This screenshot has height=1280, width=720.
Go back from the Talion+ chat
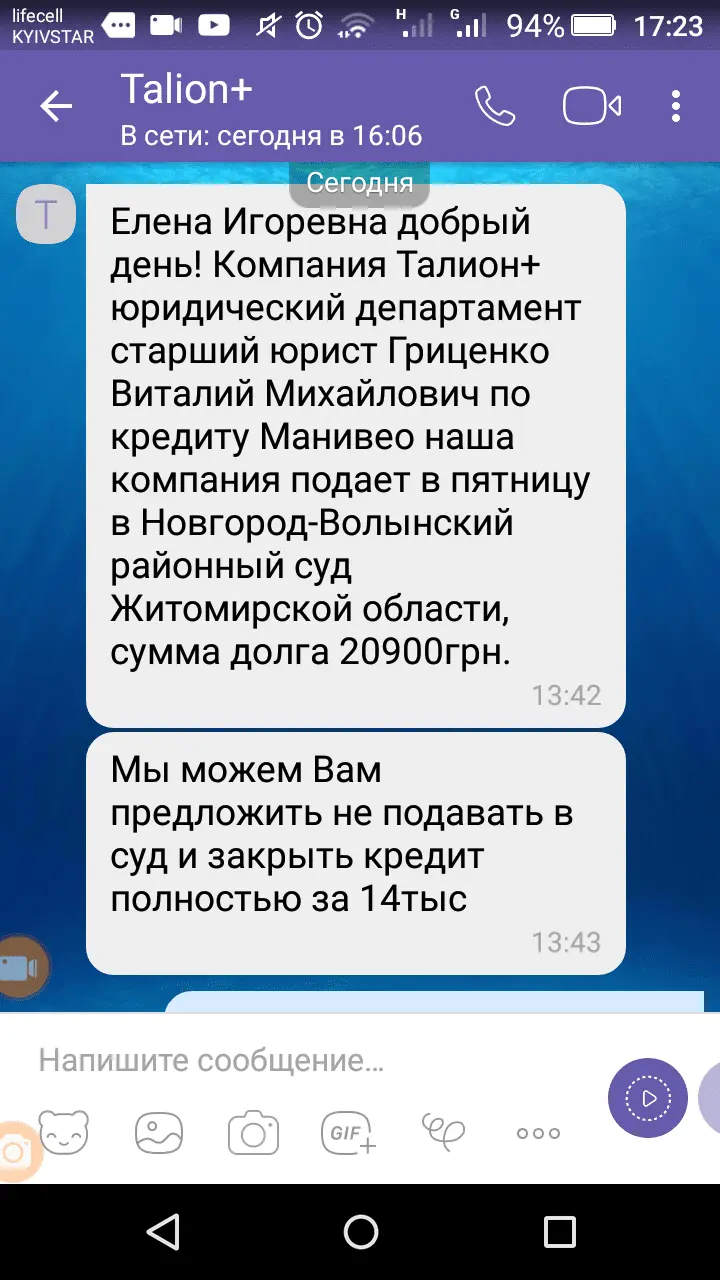pos(56,106)
